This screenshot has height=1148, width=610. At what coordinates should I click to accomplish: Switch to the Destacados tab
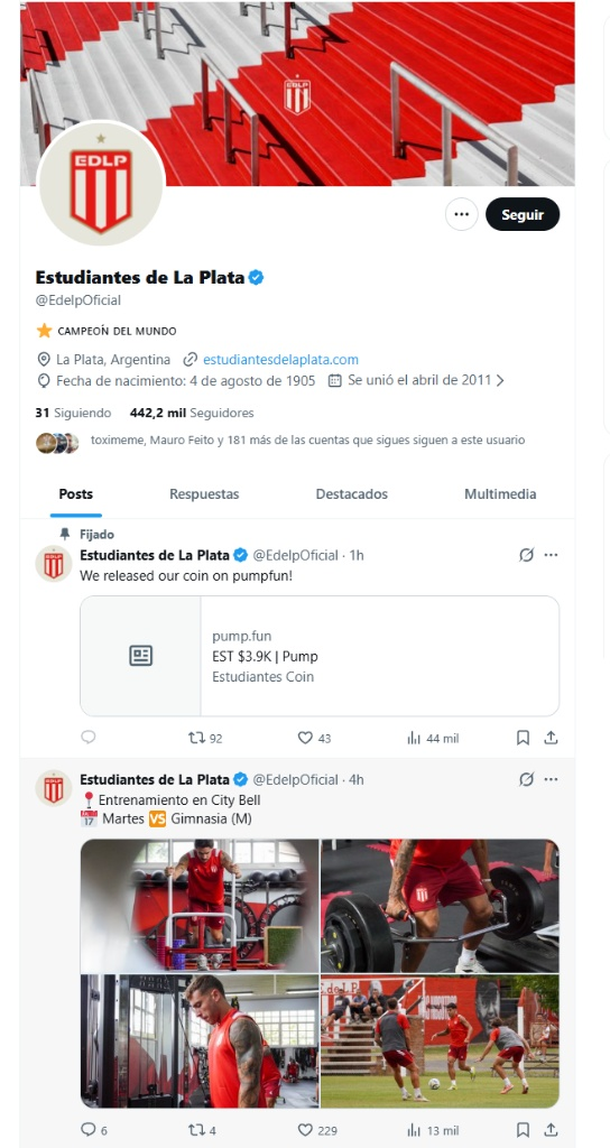[x=351, y=494]
